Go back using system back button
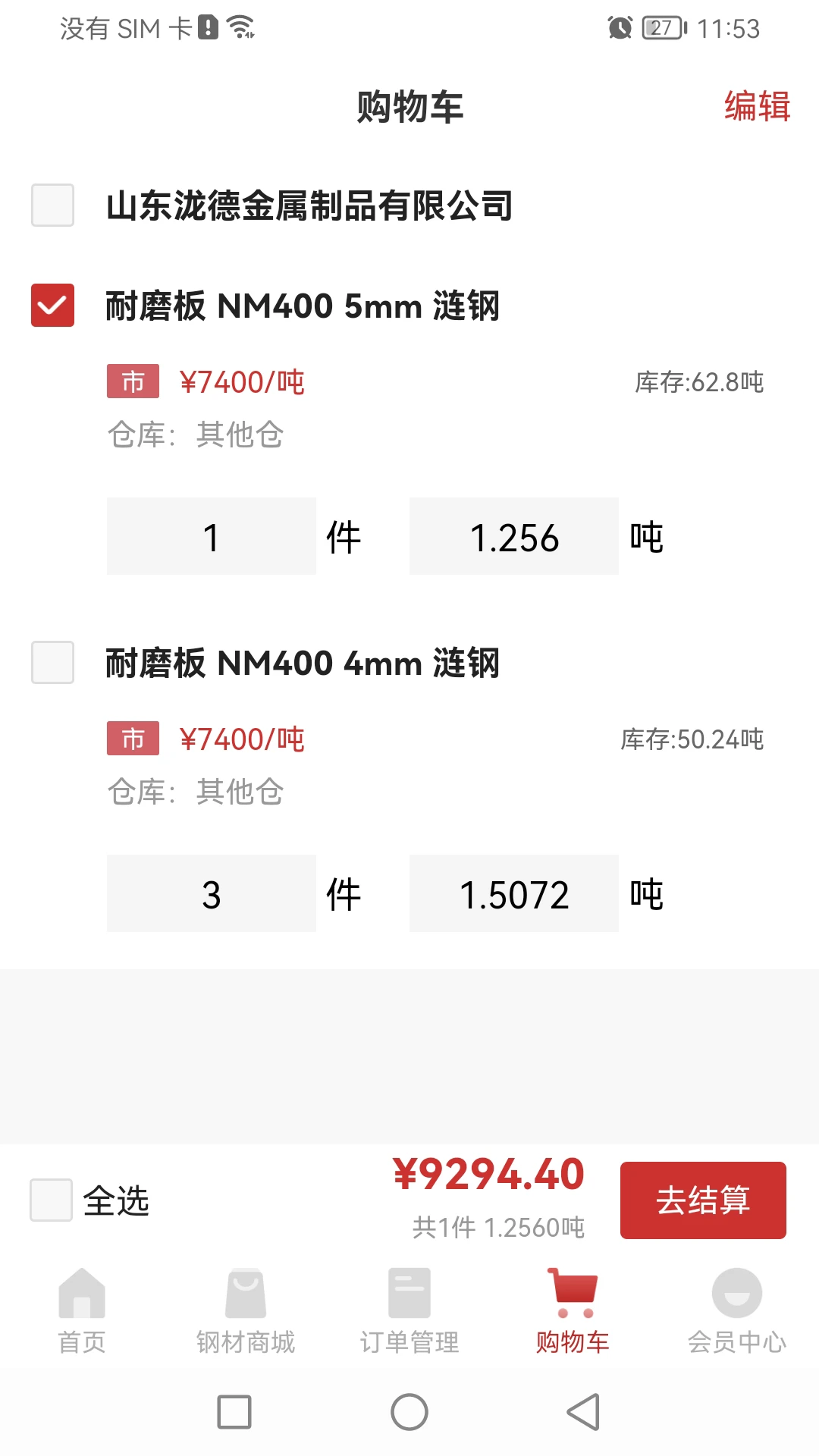 (x=583, y=1411)
